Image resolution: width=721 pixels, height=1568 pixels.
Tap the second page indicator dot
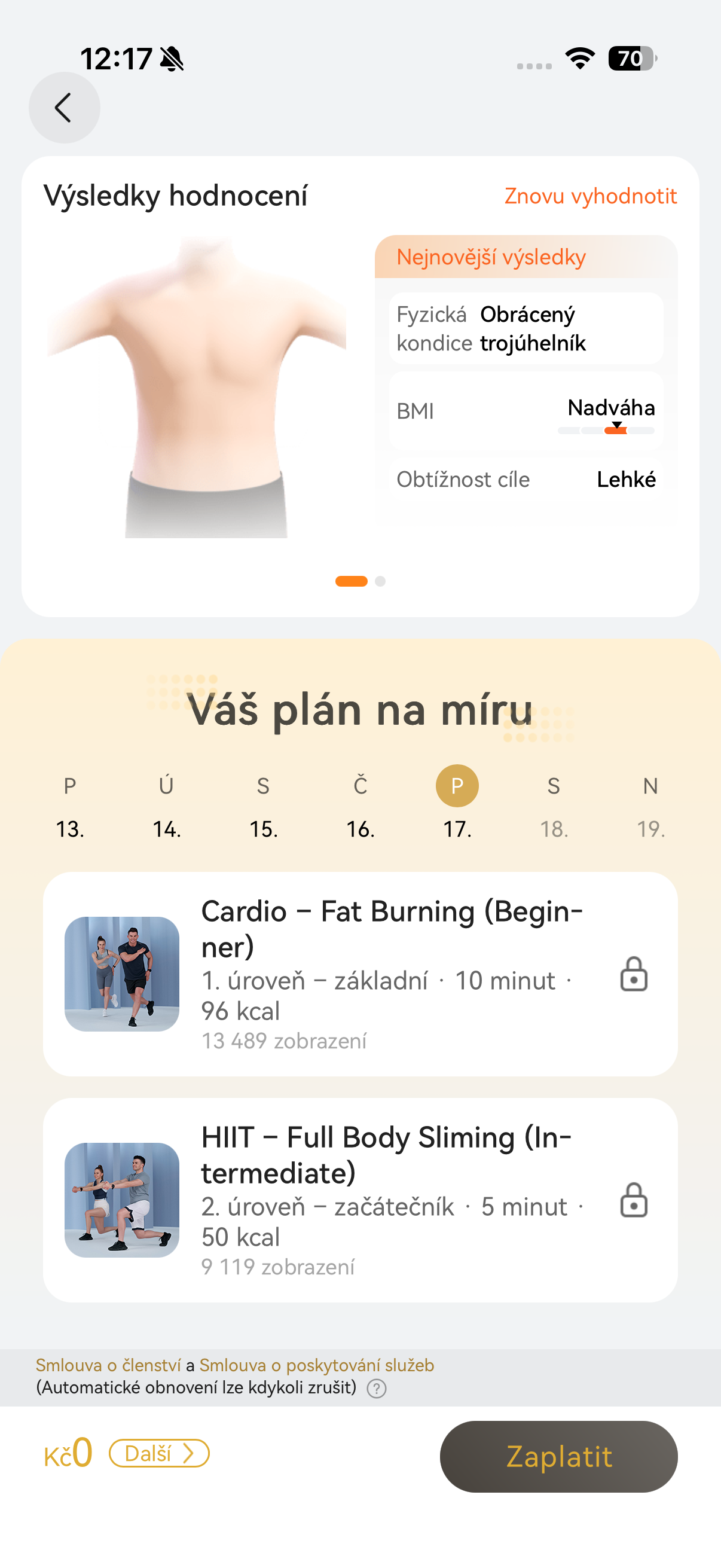(x=380, y=581)
